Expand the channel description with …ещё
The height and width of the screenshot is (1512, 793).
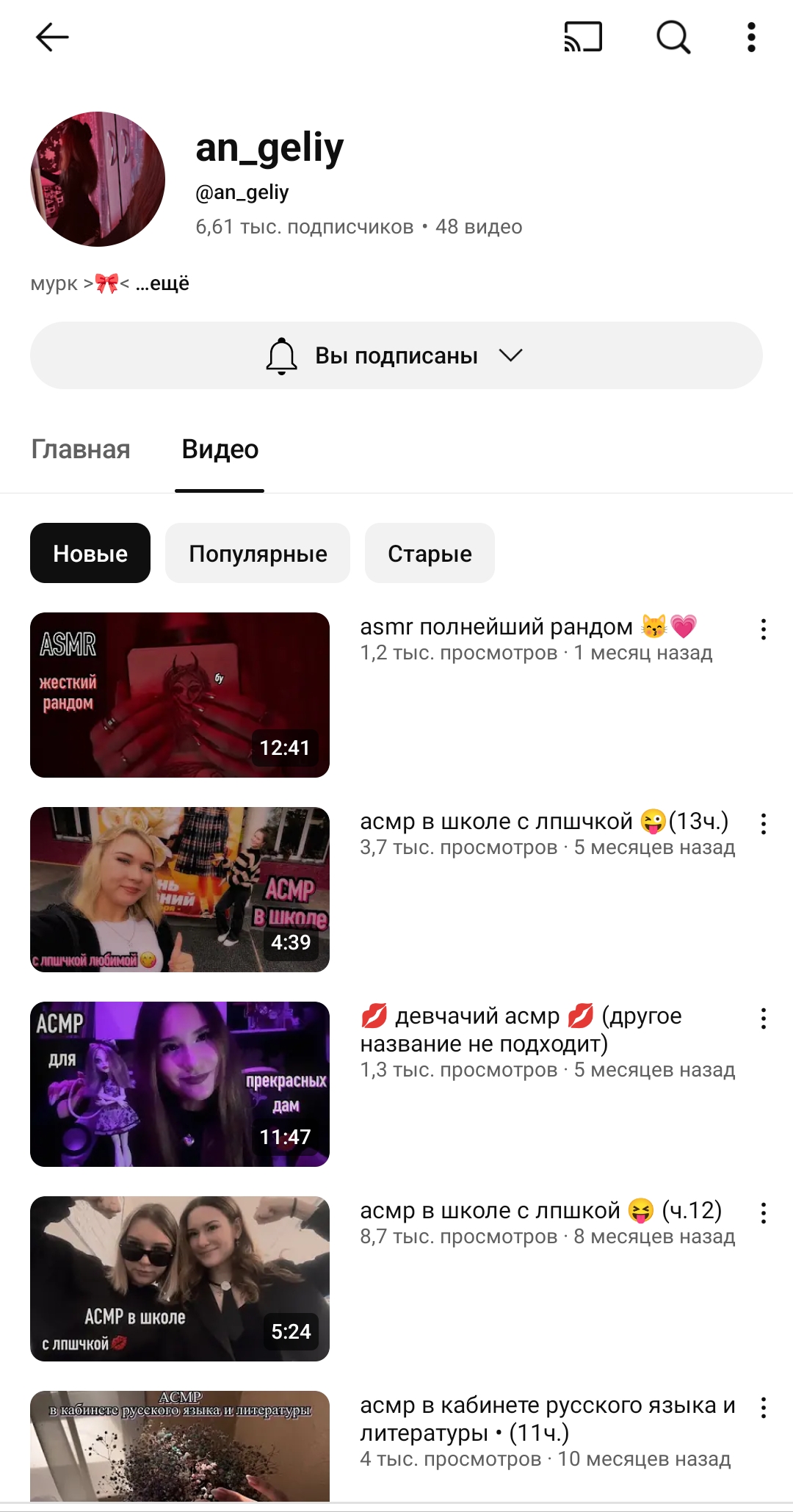162,283
